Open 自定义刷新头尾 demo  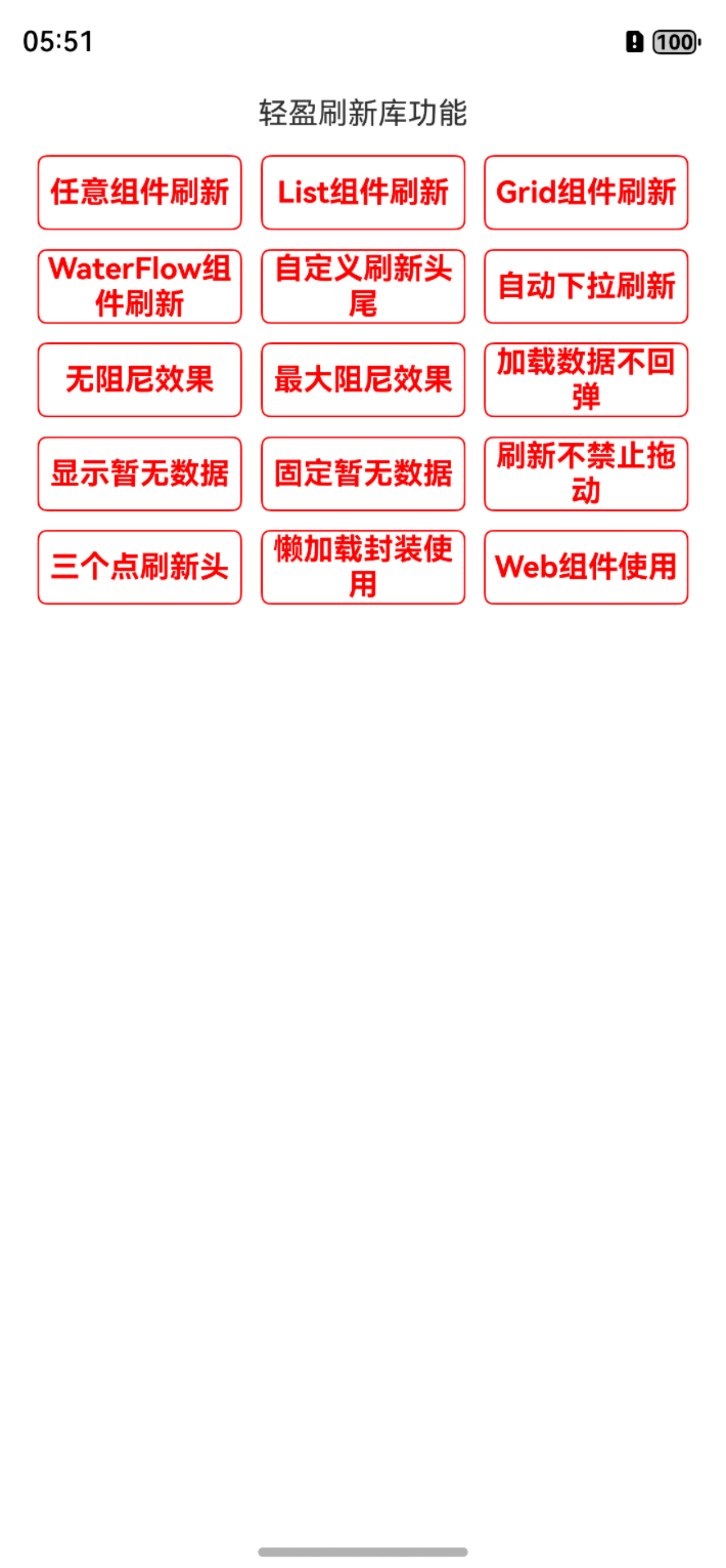point(362,286)
